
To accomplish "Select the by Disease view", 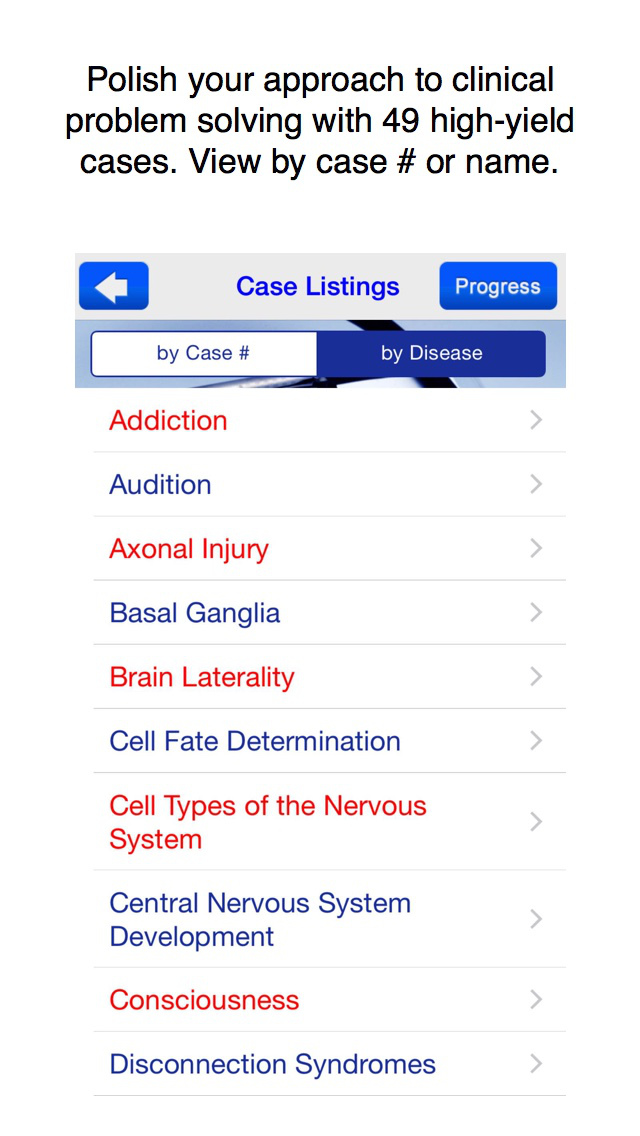I will click(x=431, y=353).
